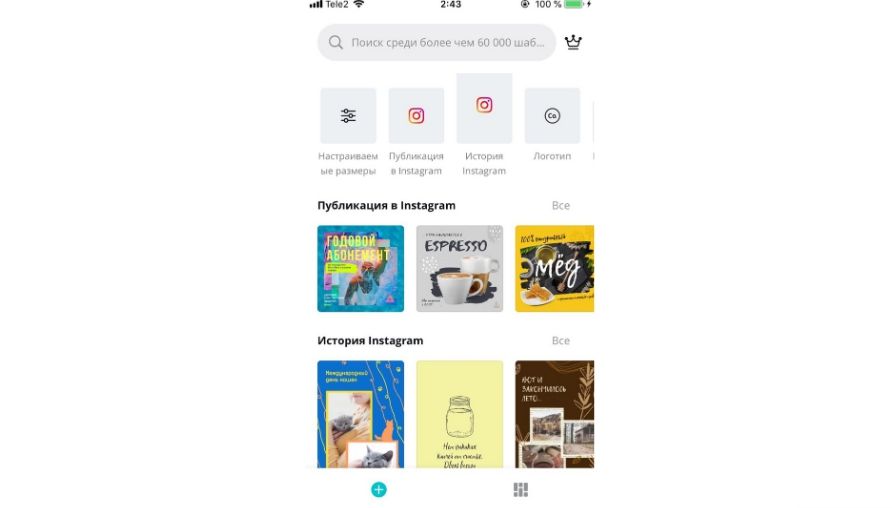Choose Публикация в Instagram format
The image size is (892, 508).
416,116
